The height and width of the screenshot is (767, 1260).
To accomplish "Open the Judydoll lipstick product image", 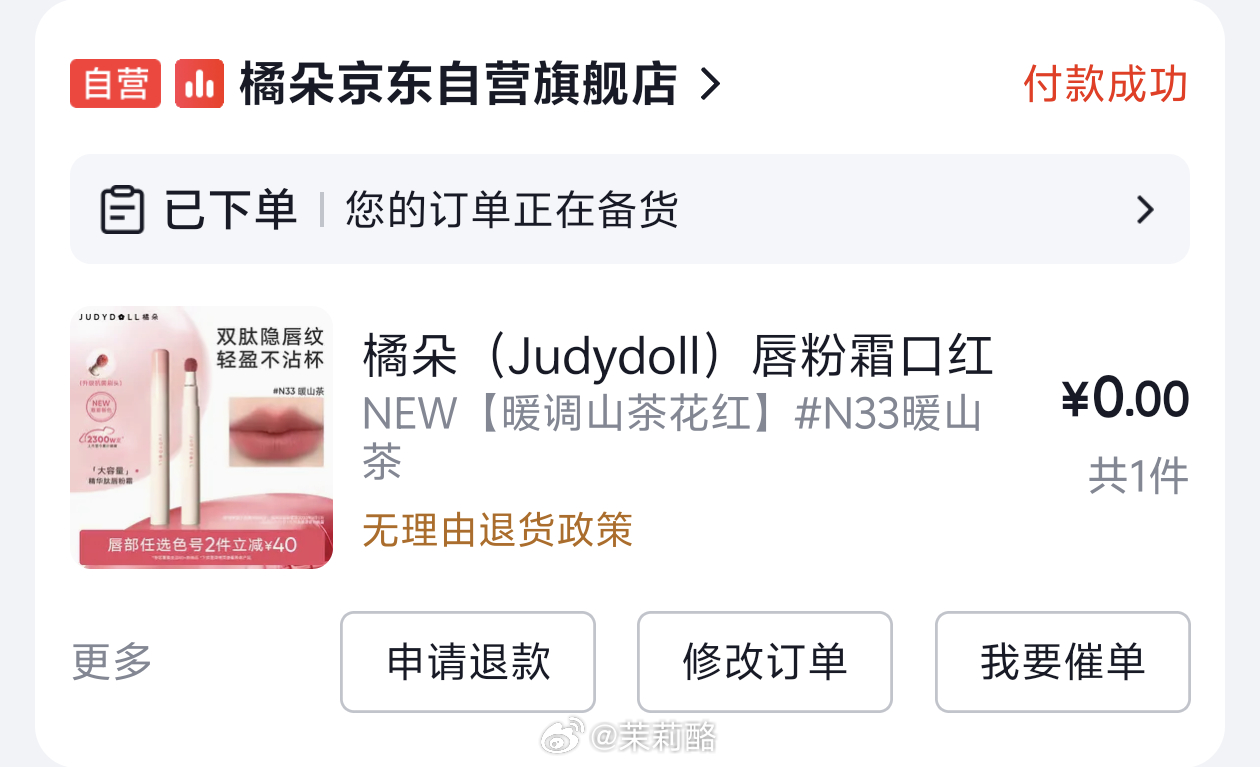I will [201, 437].
